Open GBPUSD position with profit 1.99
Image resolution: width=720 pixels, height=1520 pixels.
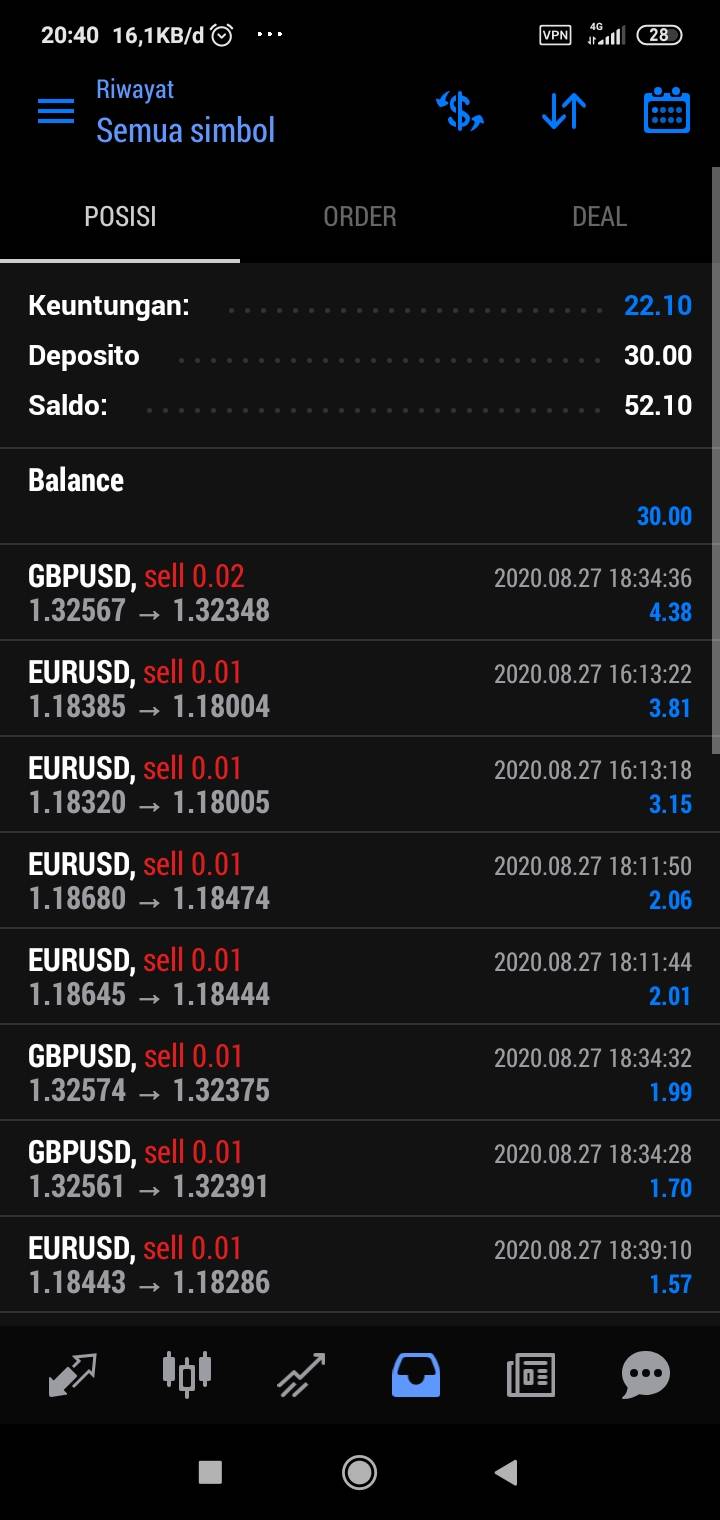pyautogui.click(x=360, y=1073)
